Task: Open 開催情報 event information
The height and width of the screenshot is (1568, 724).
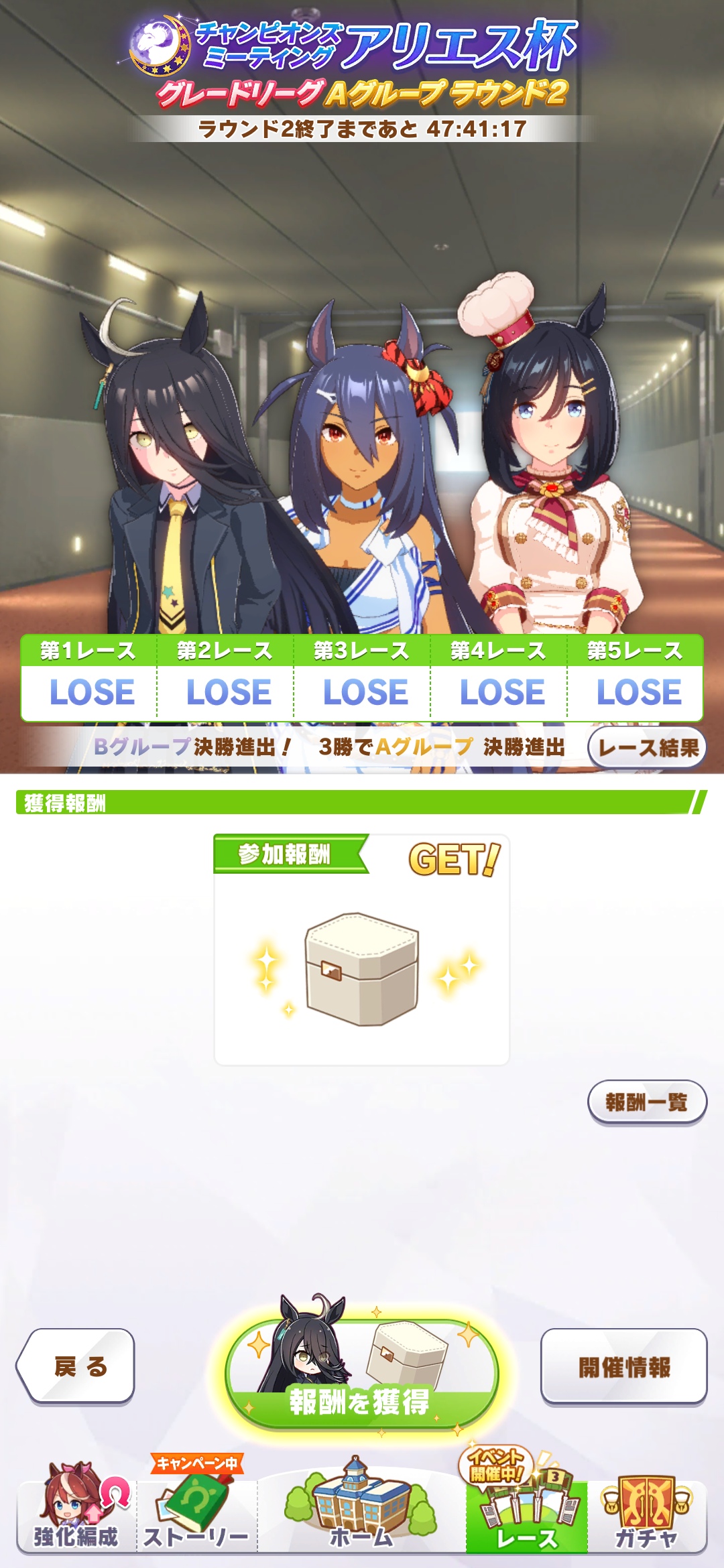Action: pyautogui.click(x=624, y=1367)
